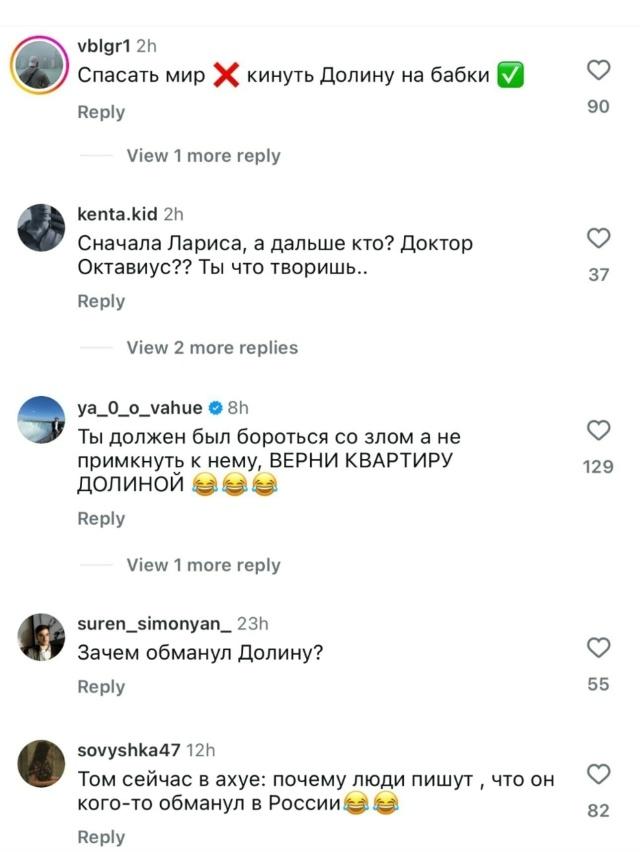Viewport: 640px width, 852px height.
Task: Expand 1 more reply under vblgr1's comment
Action: coord(203,156)
